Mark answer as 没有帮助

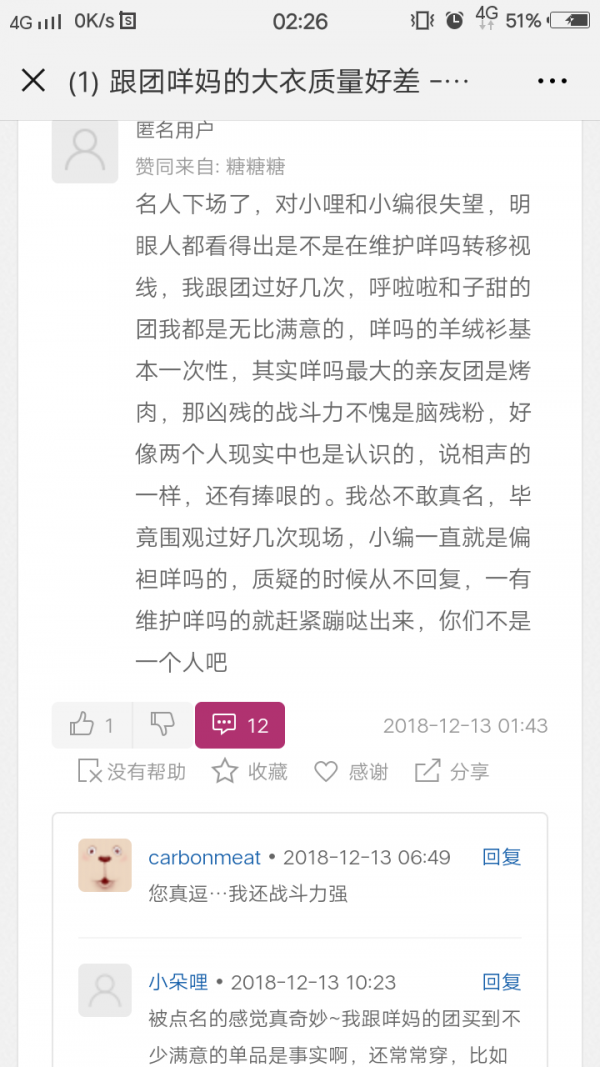point(131,772)
